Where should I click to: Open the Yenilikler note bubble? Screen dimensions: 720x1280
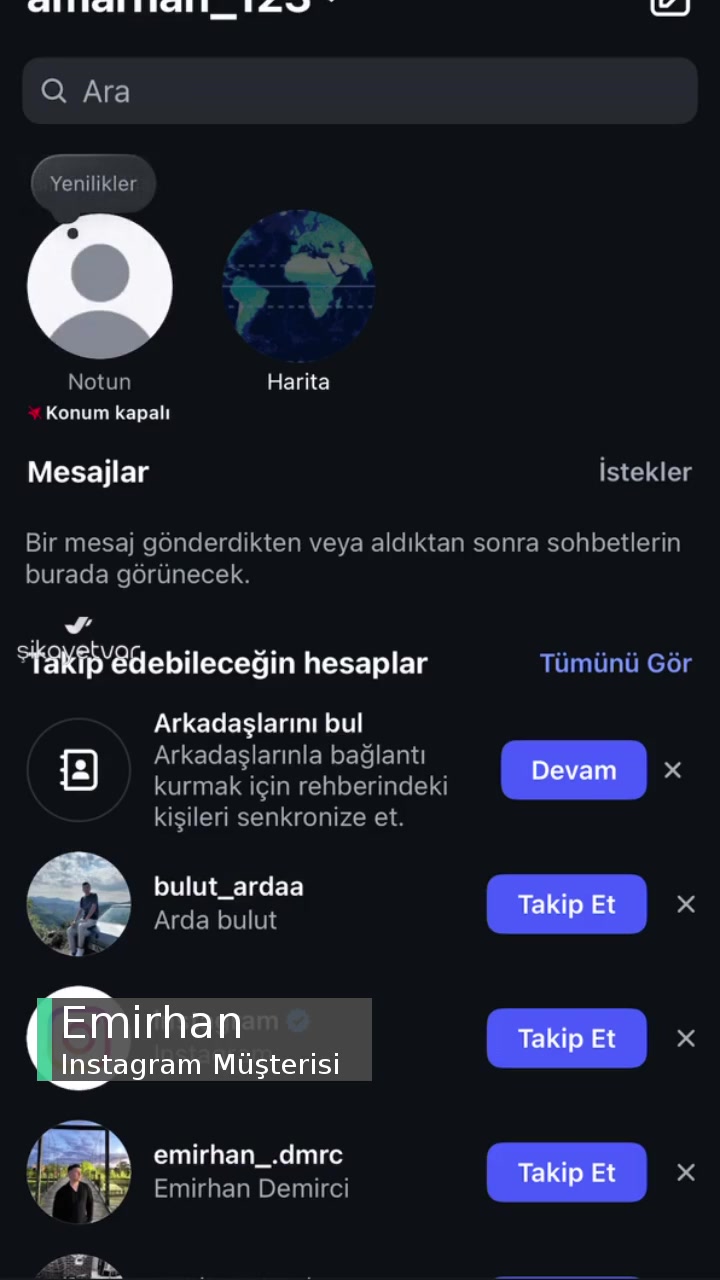pos(93,183)
